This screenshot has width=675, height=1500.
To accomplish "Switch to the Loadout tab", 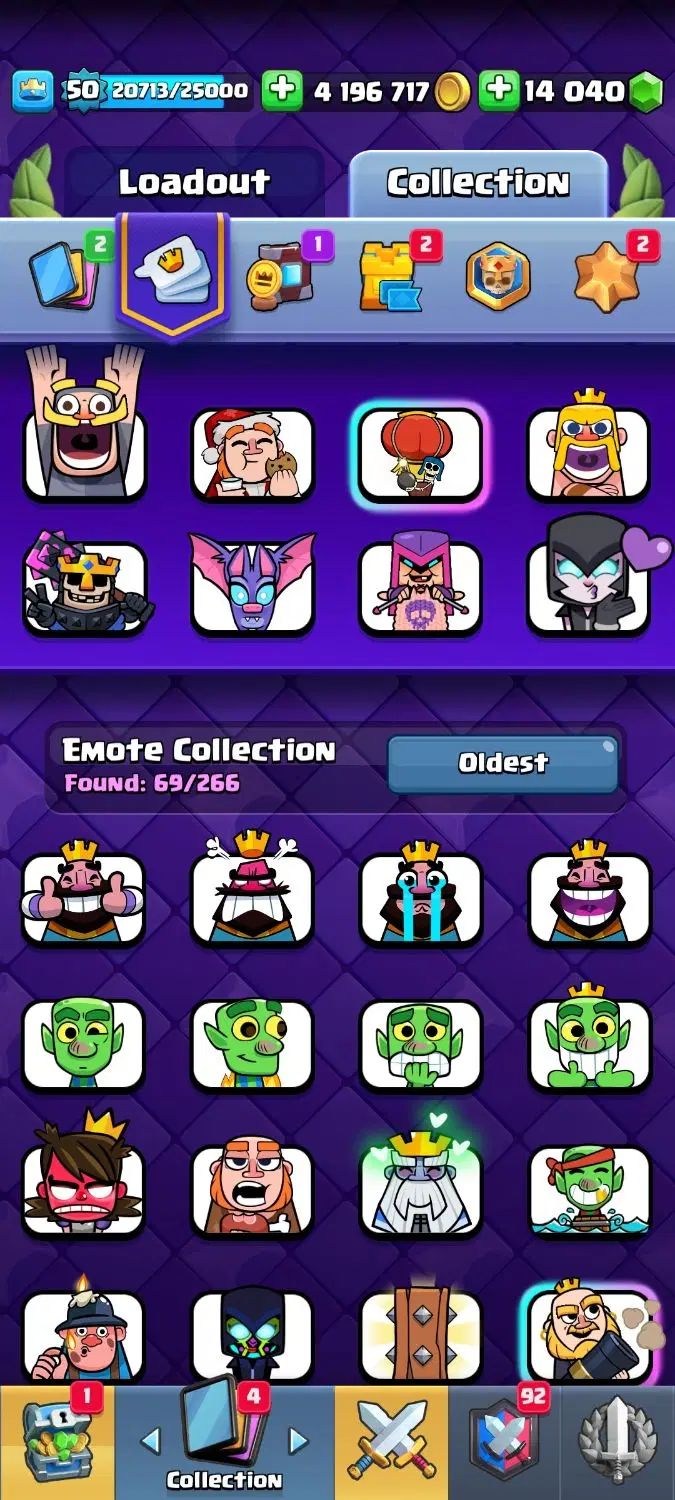I will 194,183.
